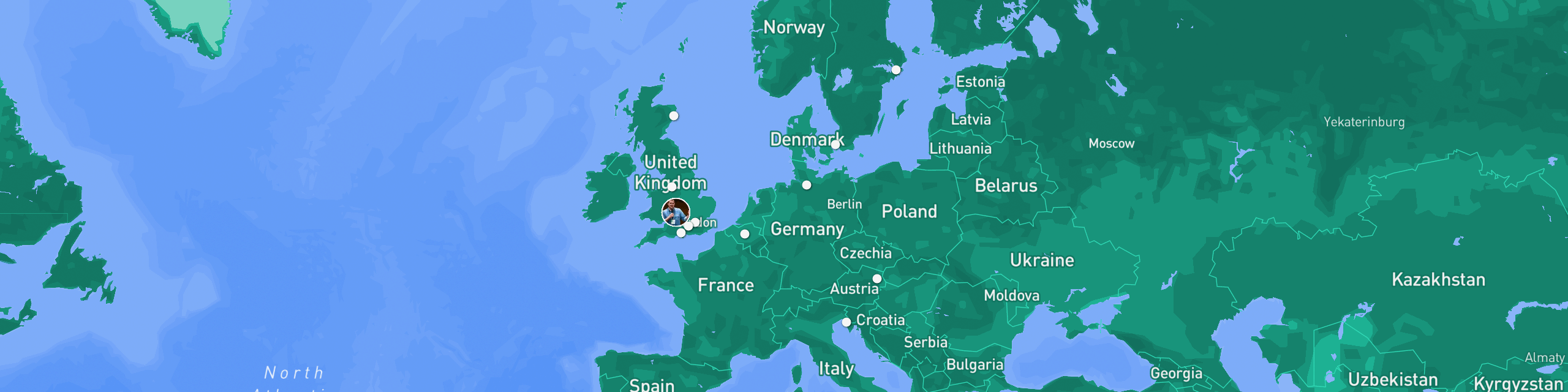Tap the marker overlapping the Denmark label

click(x=835, y=145)
